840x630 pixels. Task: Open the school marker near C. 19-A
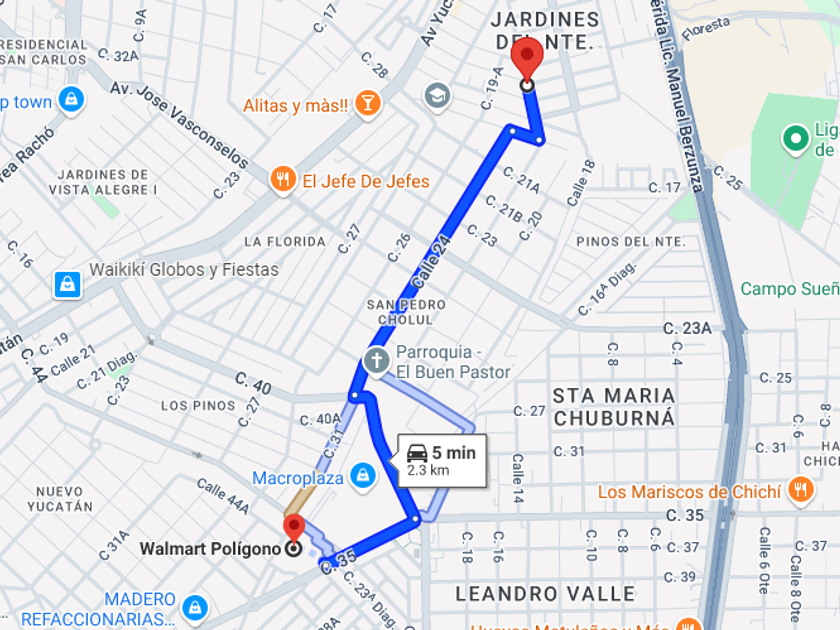[437, 97]
